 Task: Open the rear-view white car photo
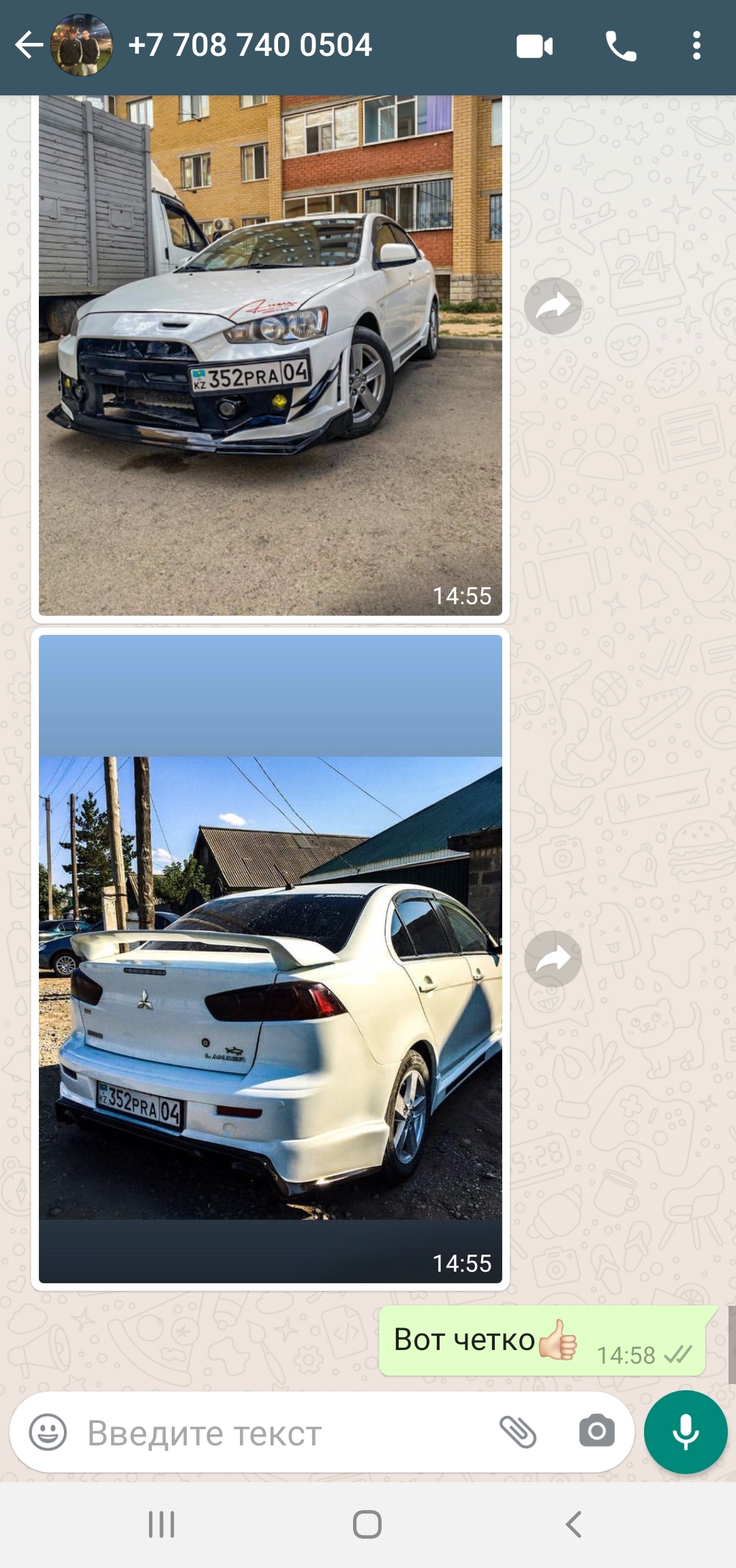[x=270, y=988]
